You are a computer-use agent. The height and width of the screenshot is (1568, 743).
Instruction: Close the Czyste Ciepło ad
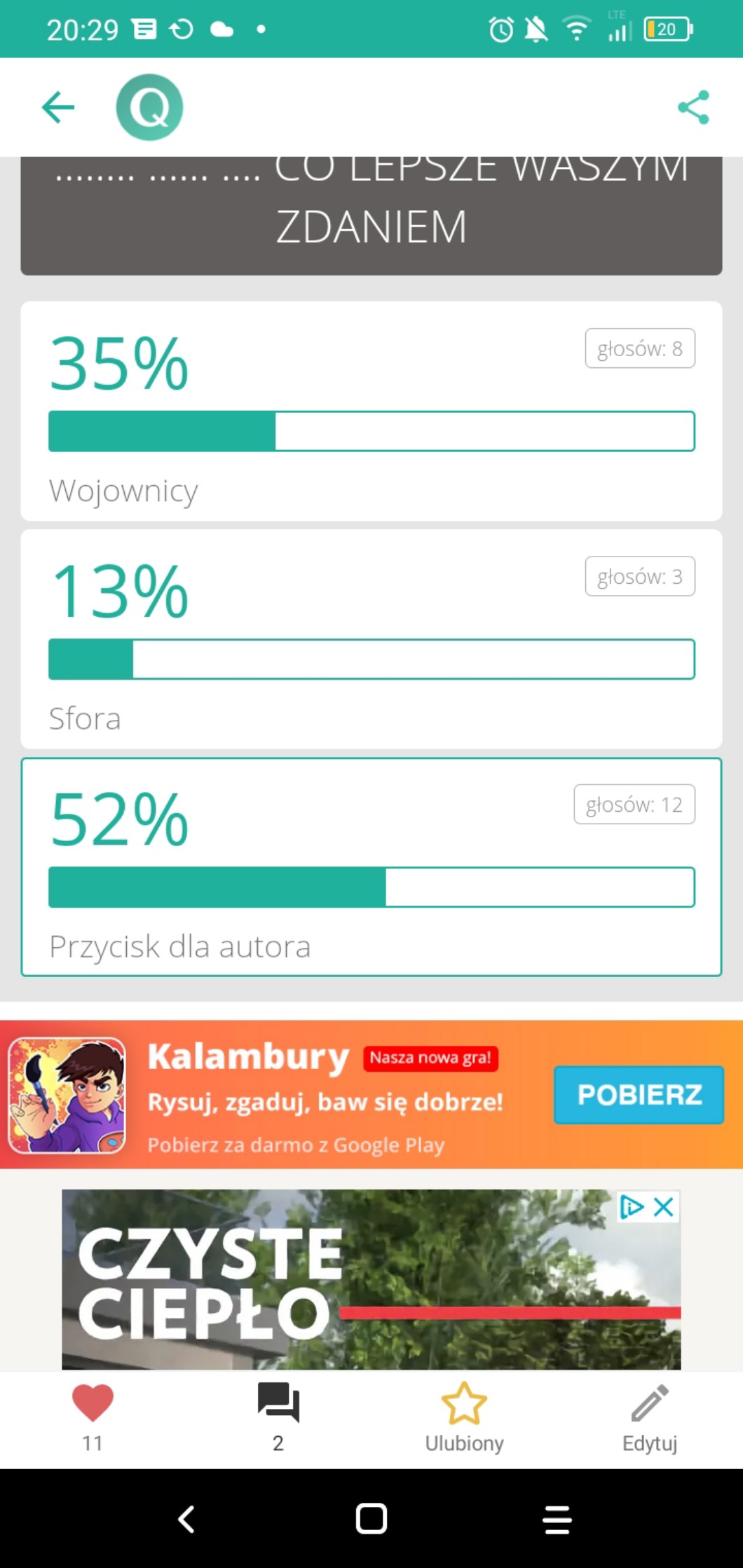[664, 1206]
